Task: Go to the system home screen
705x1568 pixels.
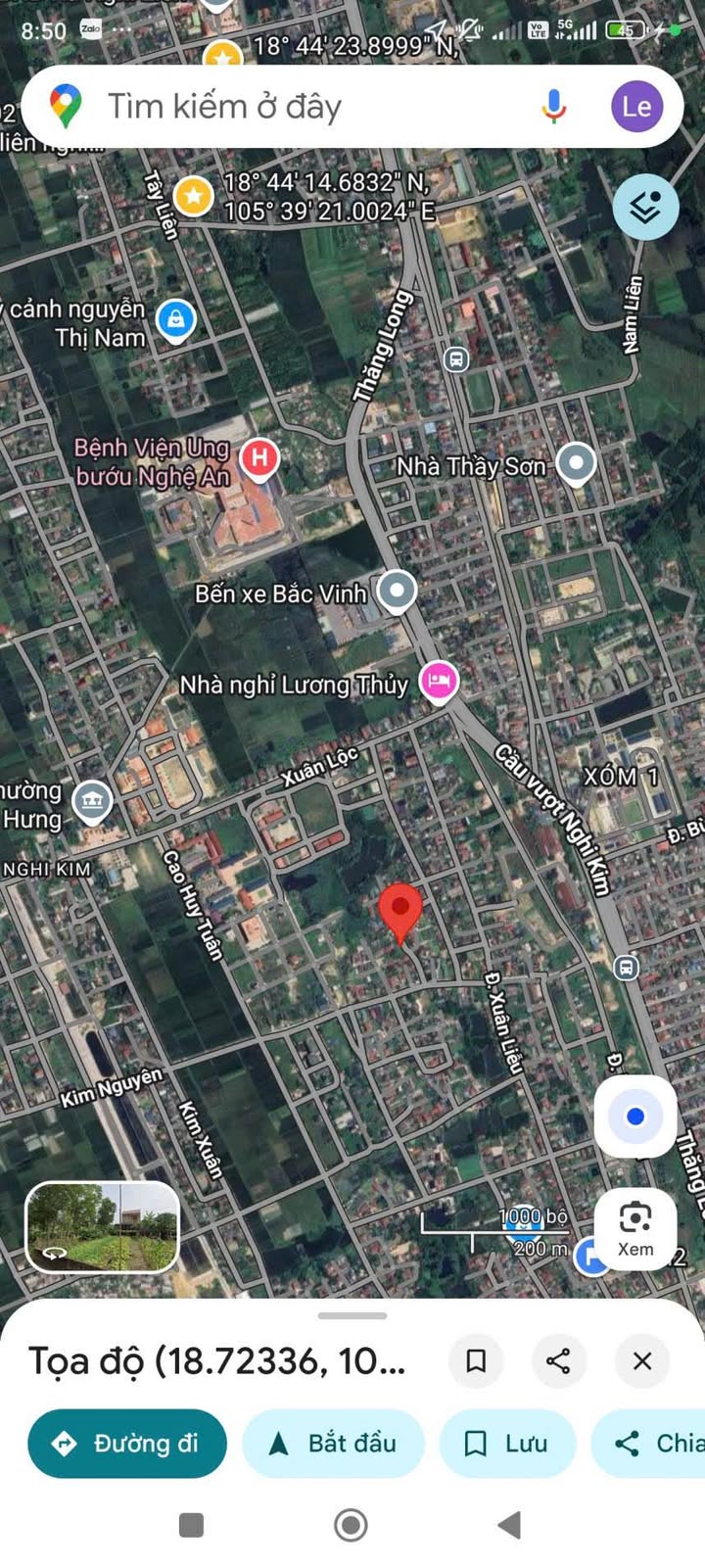Action: click(351, 1524)
